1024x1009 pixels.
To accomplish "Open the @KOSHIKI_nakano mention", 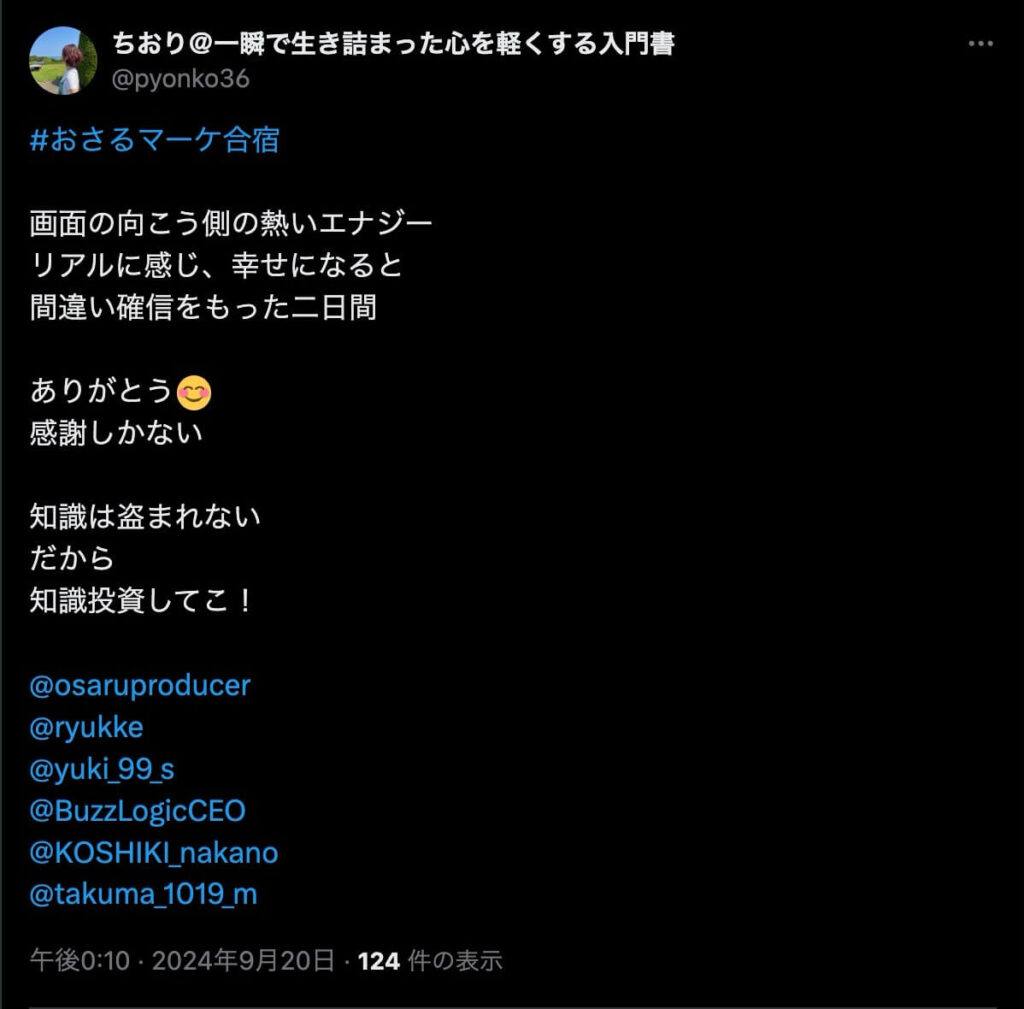I will click(154, 852).
